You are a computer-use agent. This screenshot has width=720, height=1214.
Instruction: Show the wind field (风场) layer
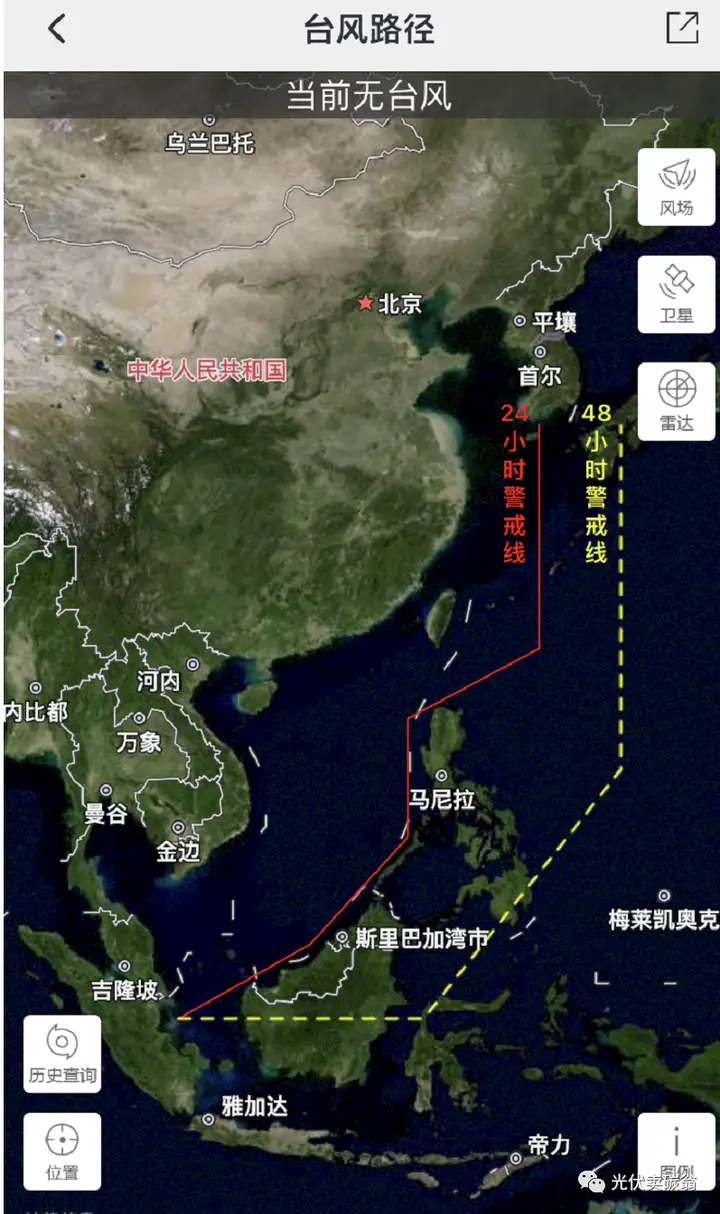click(676, 187)
